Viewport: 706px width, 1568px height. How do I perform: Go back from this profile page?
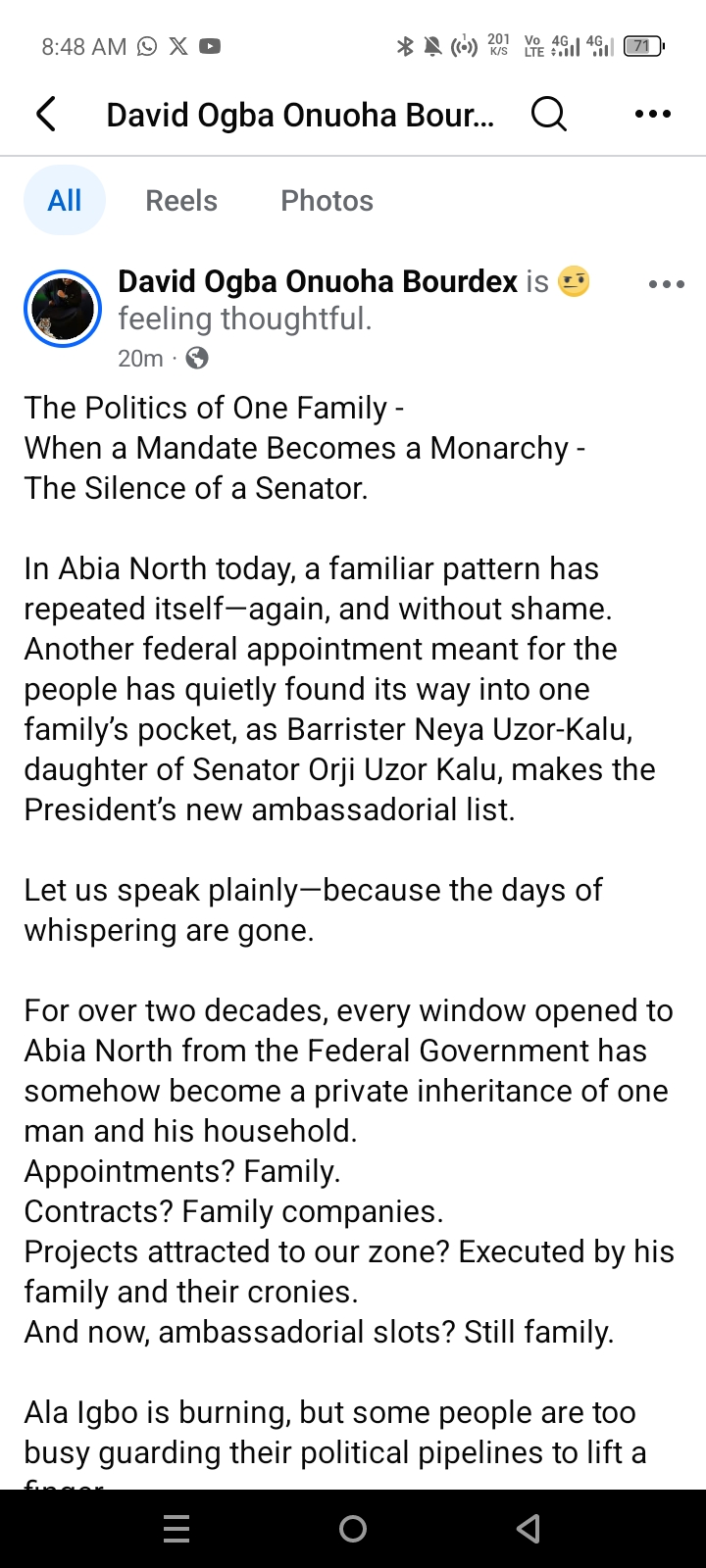coord(46,115)
